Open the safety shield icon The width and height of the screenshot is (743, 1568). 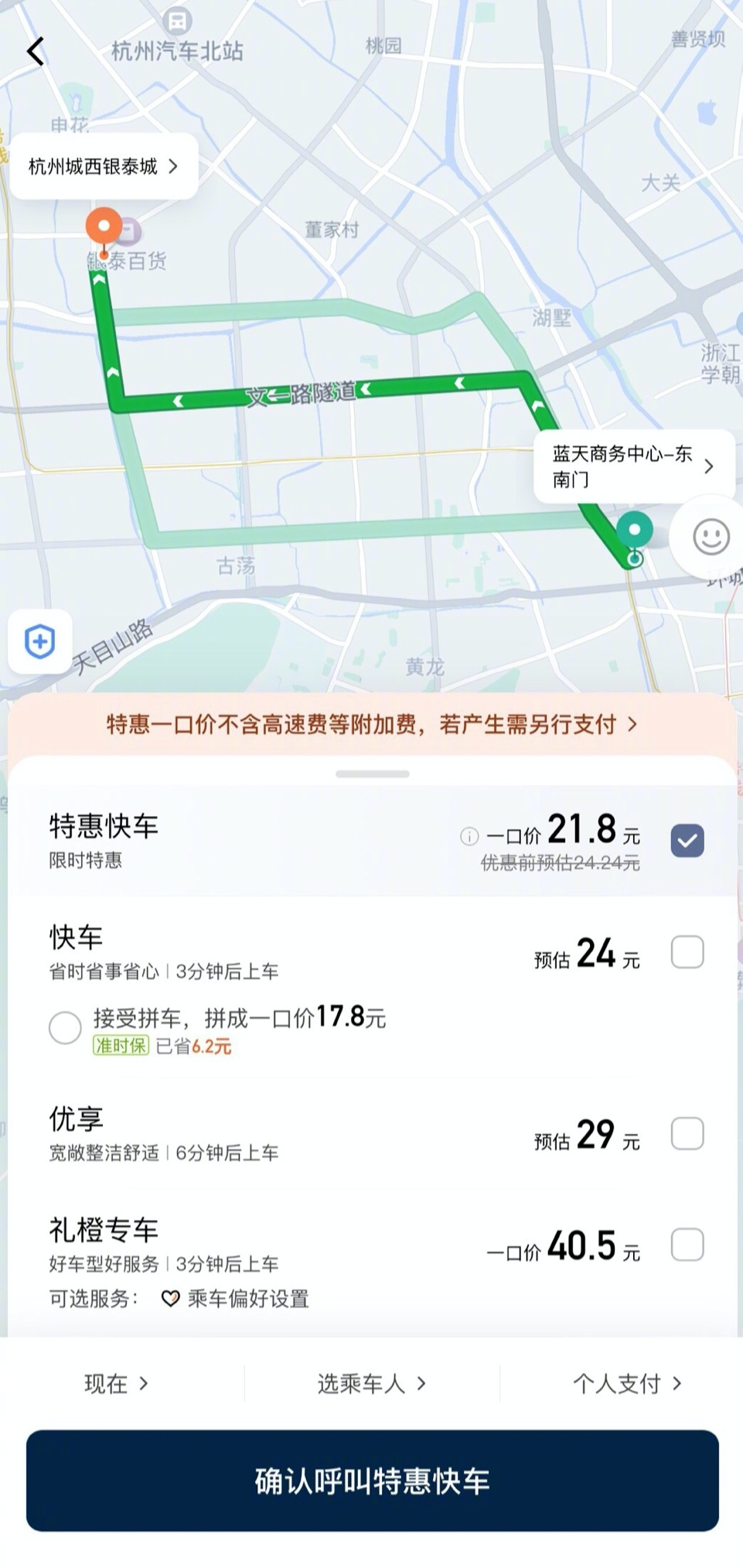[x=40, y=641]
